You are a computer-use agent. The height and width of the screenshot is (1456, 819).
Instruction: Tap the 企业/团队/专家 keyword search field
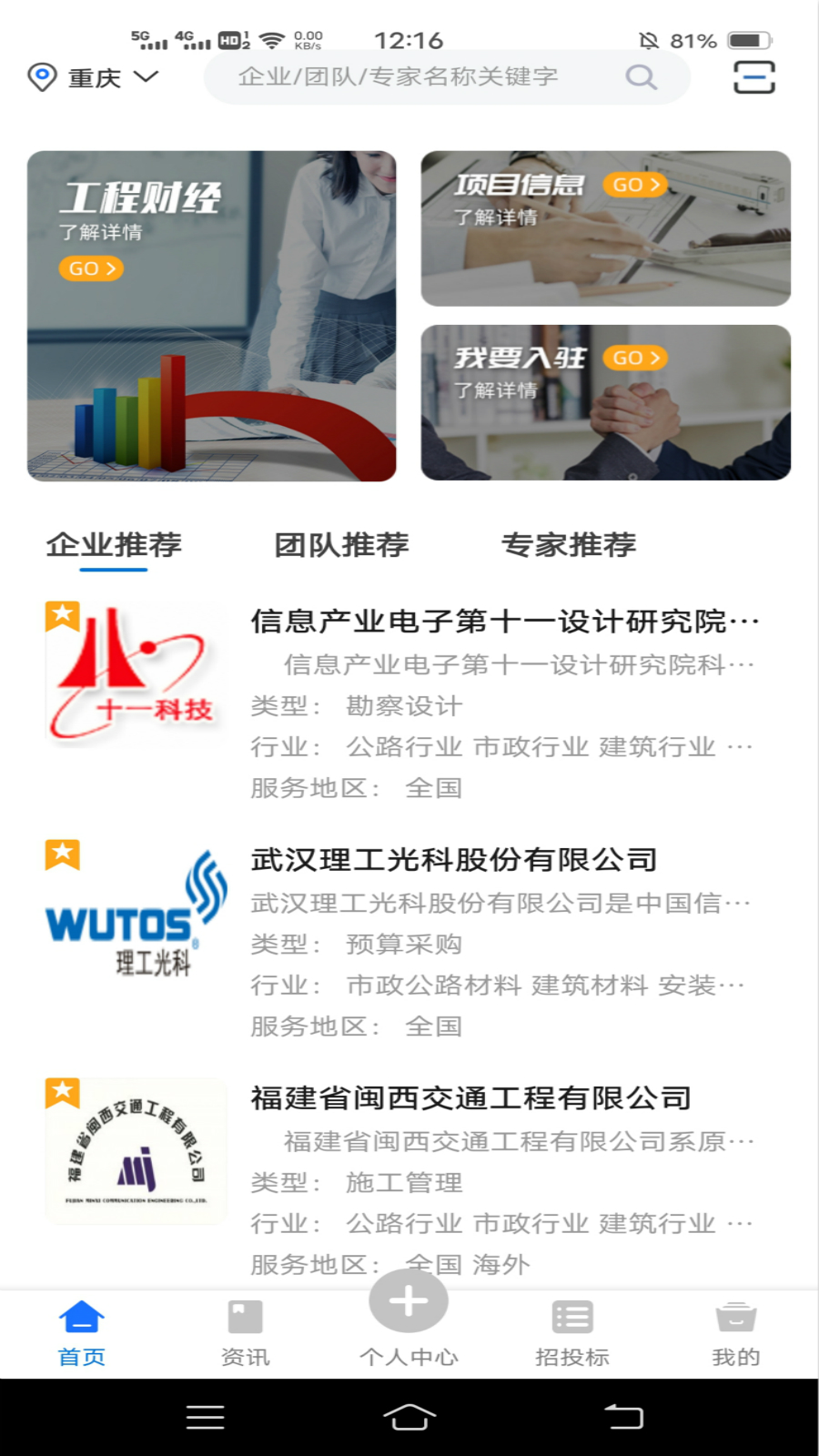(x=428, y=77)
